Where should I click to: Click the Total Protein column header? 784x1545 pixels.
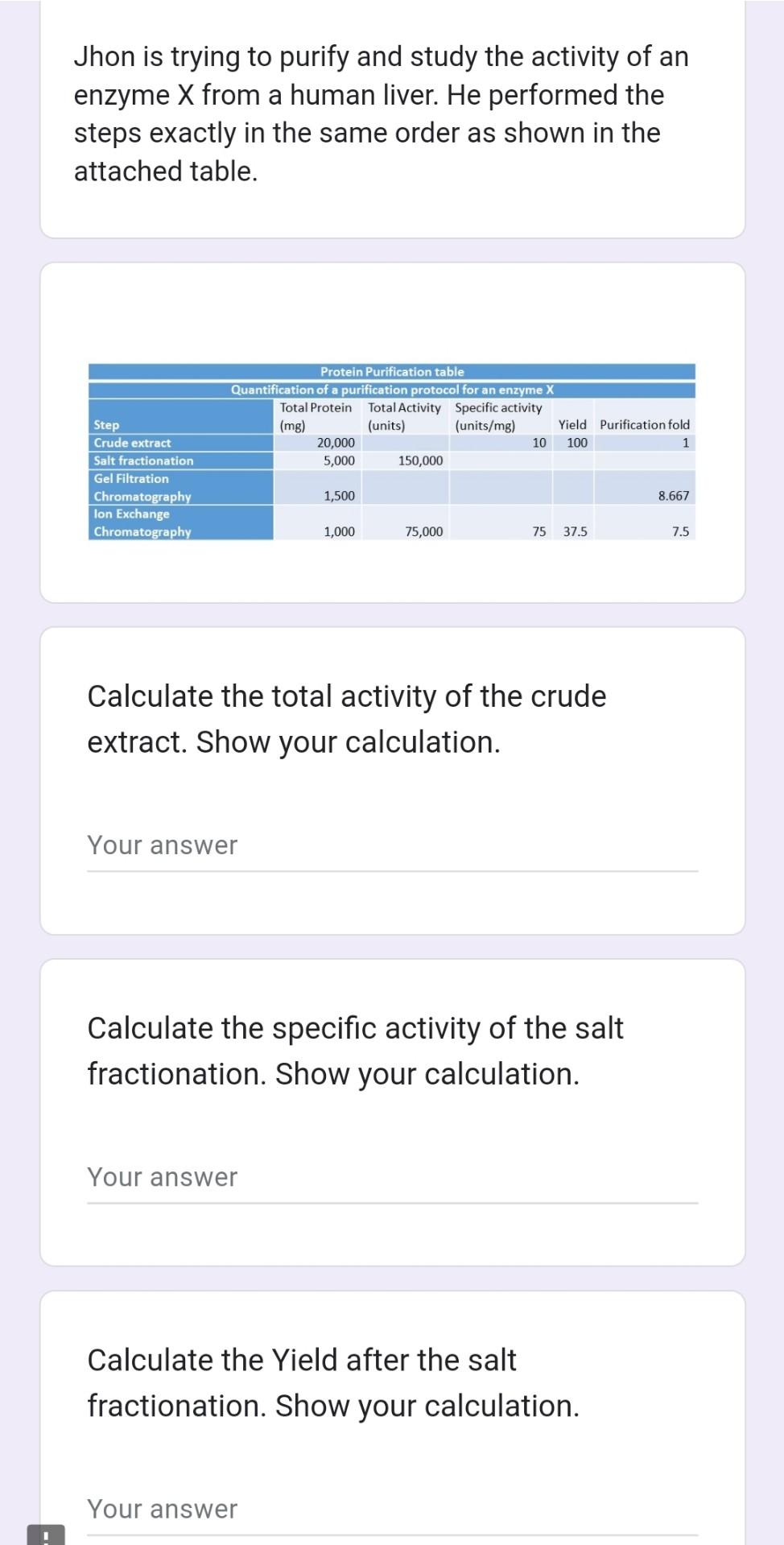(x=316, y=415)
